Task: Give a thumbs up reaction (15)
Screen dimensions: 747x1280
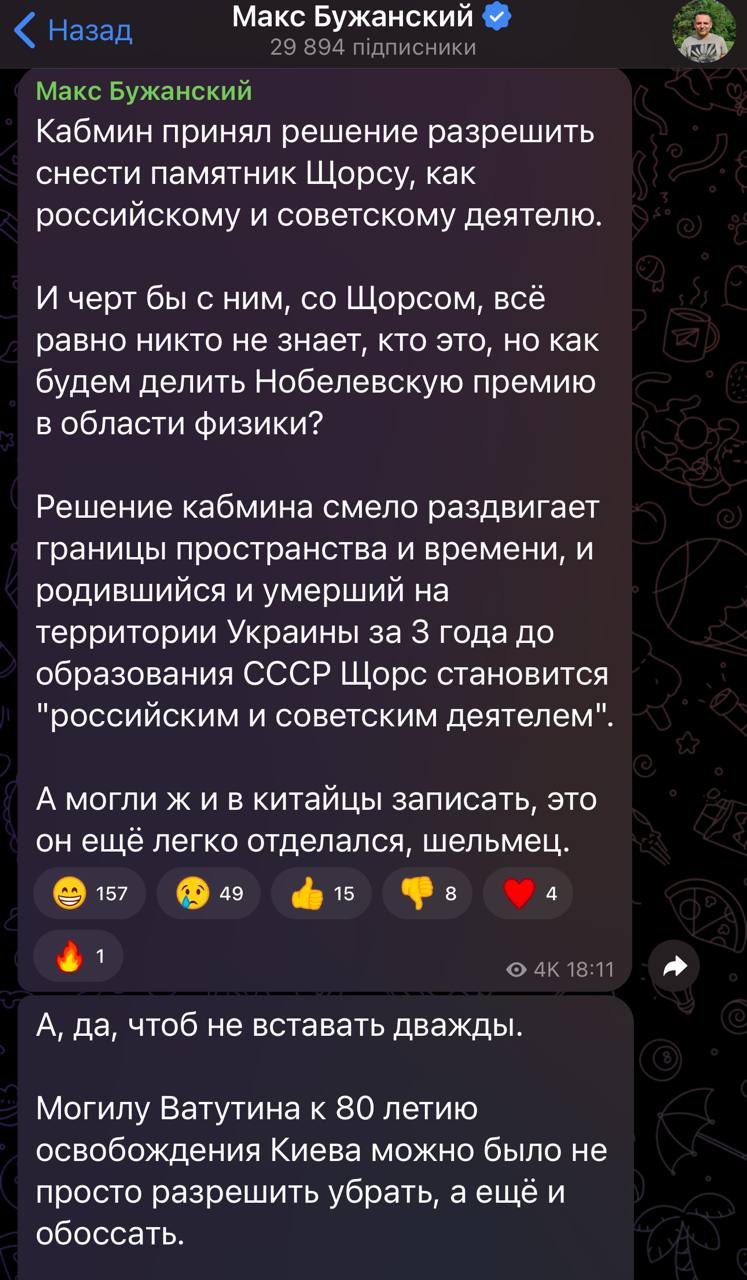Action: (x=321, y=893)
